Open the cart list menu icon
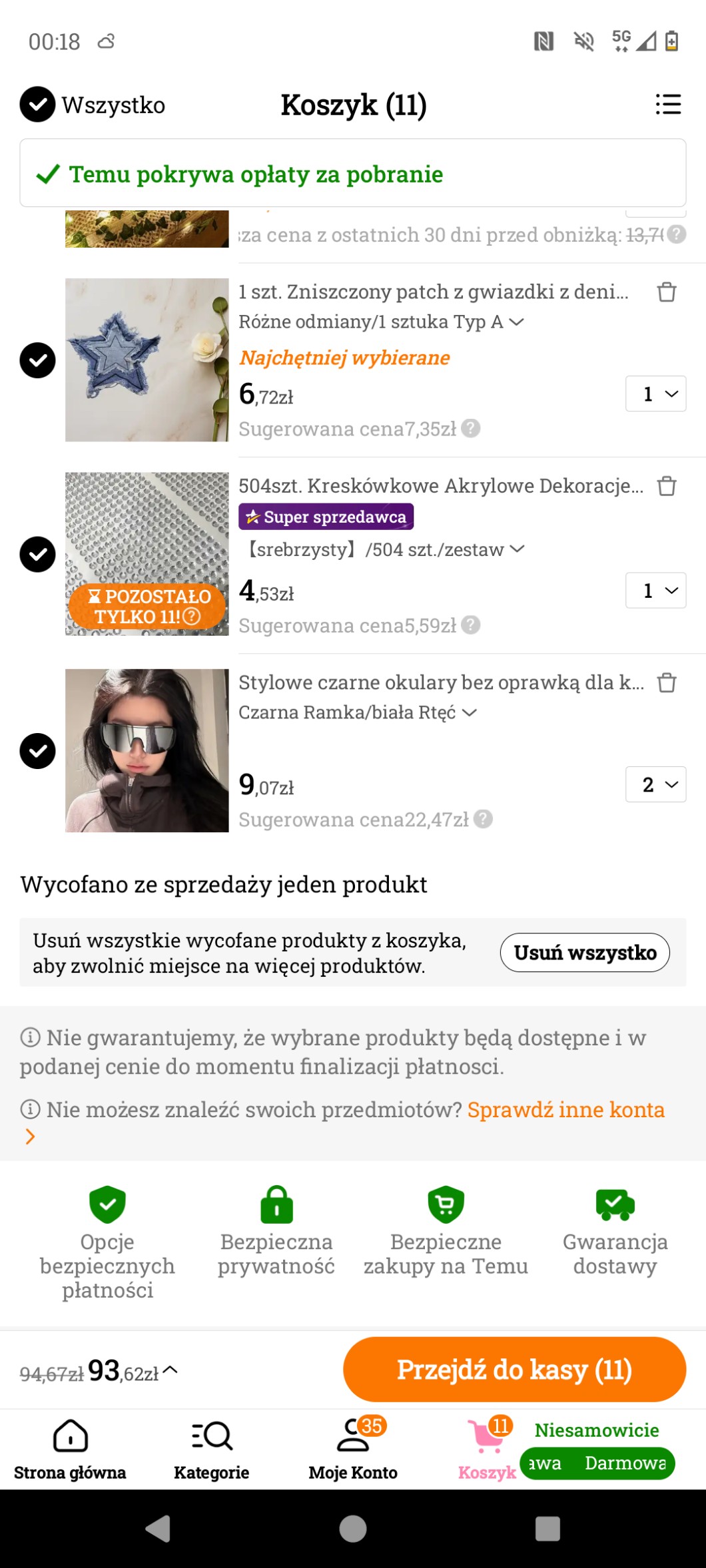Image resolution: width=706 pixels, height=1568 pixels. pos(667,105)
